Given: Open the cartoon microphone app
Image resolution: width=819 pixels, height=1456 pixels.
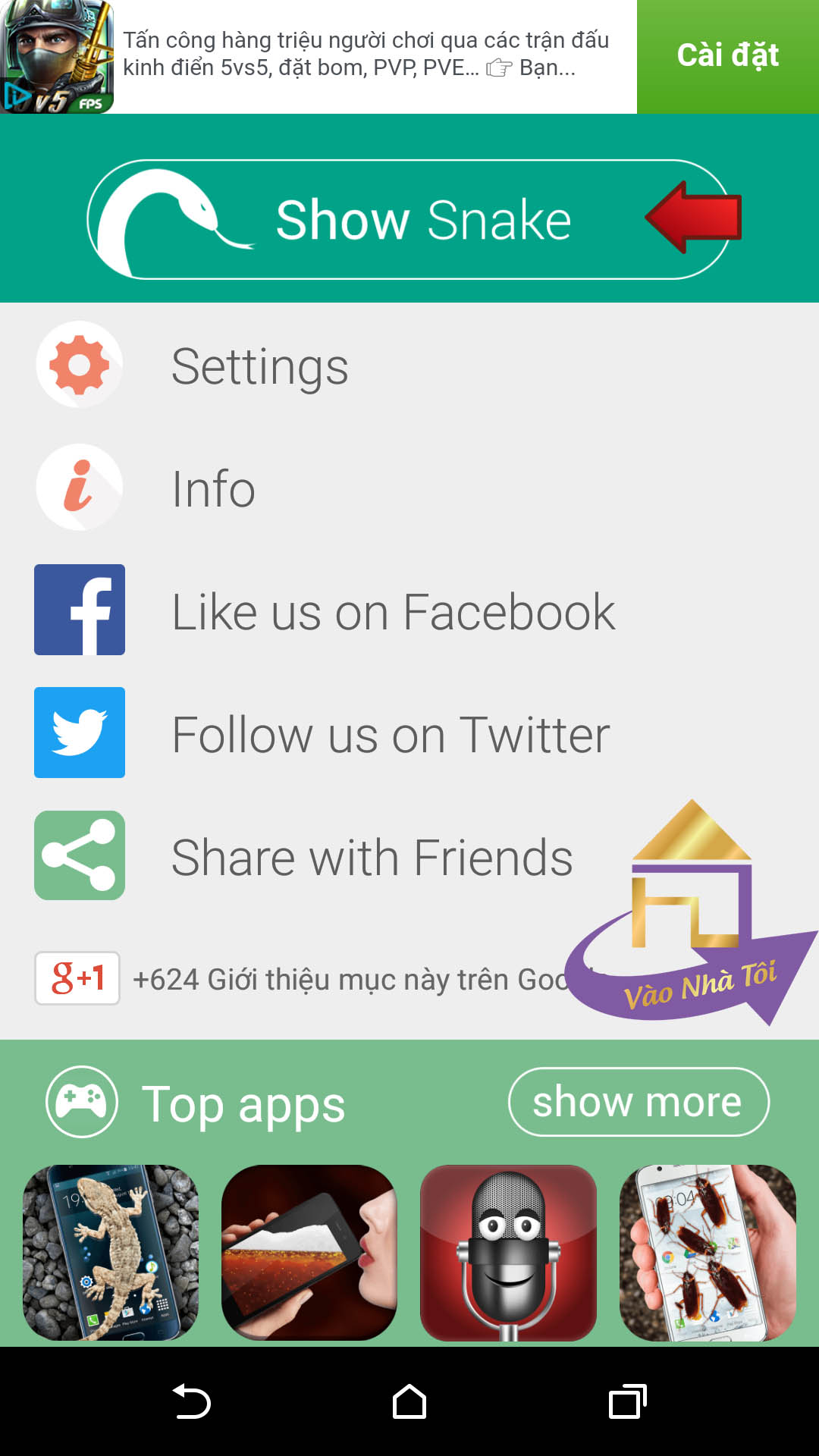Looking at the screenshot, I should point(508,1253).
